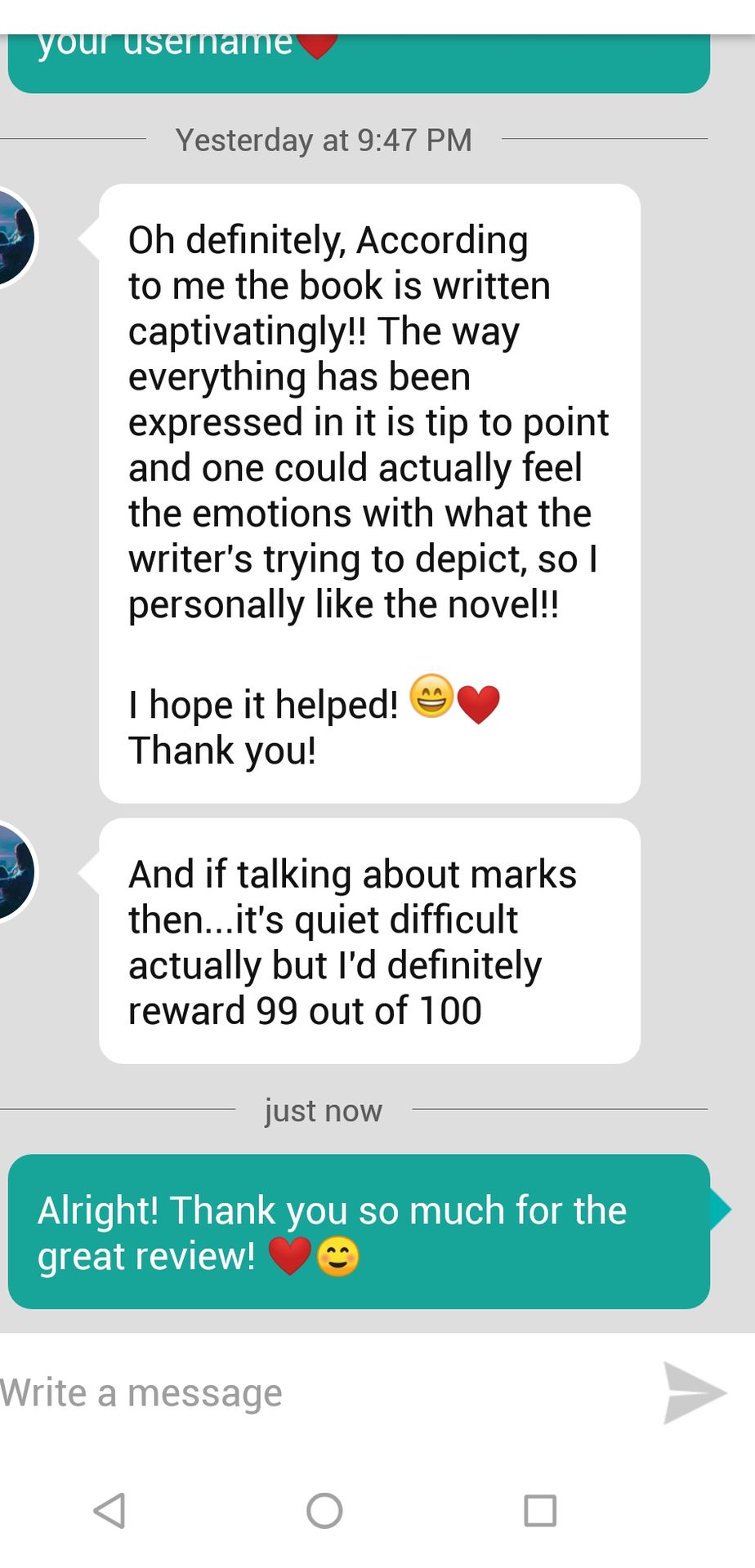755x1568 pixels.
Task: Go back with the system back button
Action: 109,1511
